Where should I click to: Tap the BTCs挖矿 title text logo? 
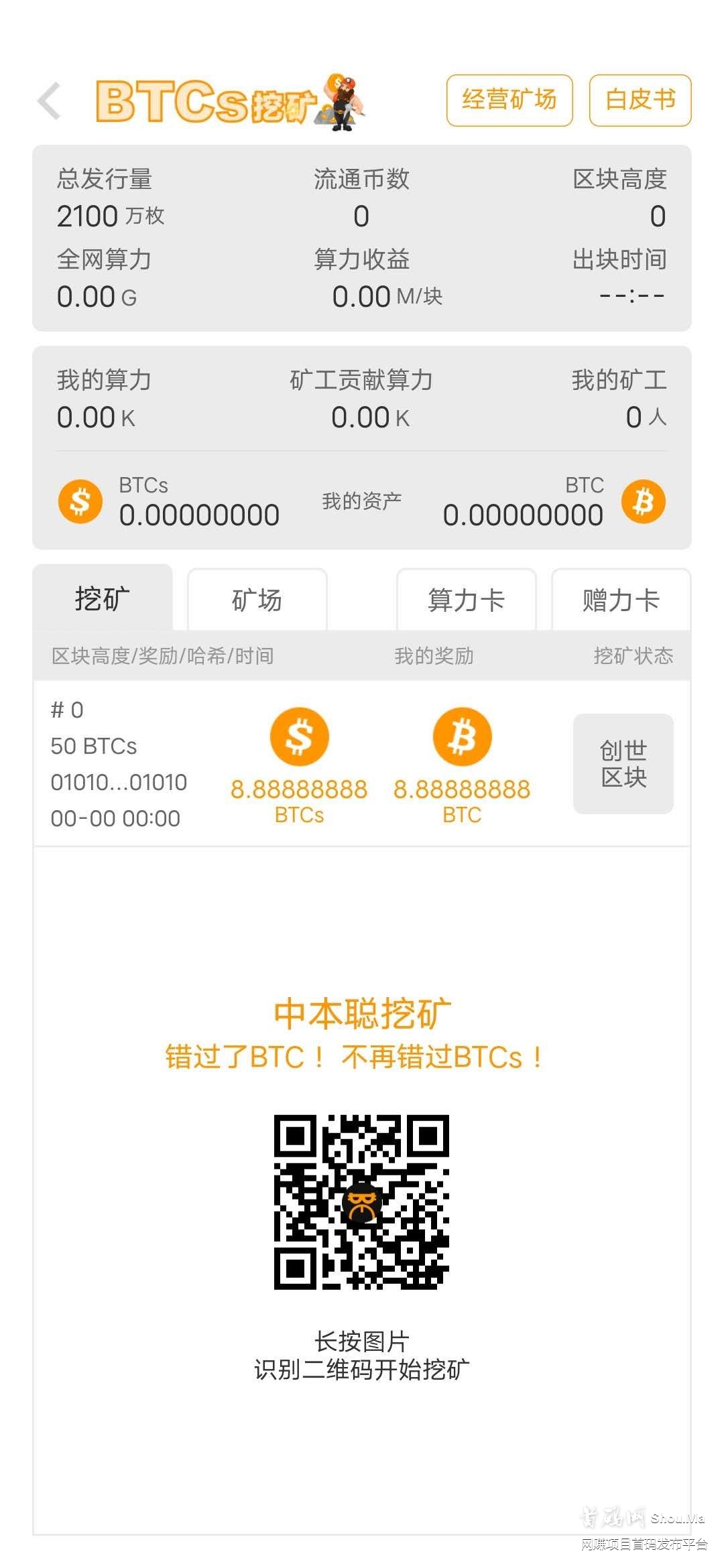(x=201, y=101)
